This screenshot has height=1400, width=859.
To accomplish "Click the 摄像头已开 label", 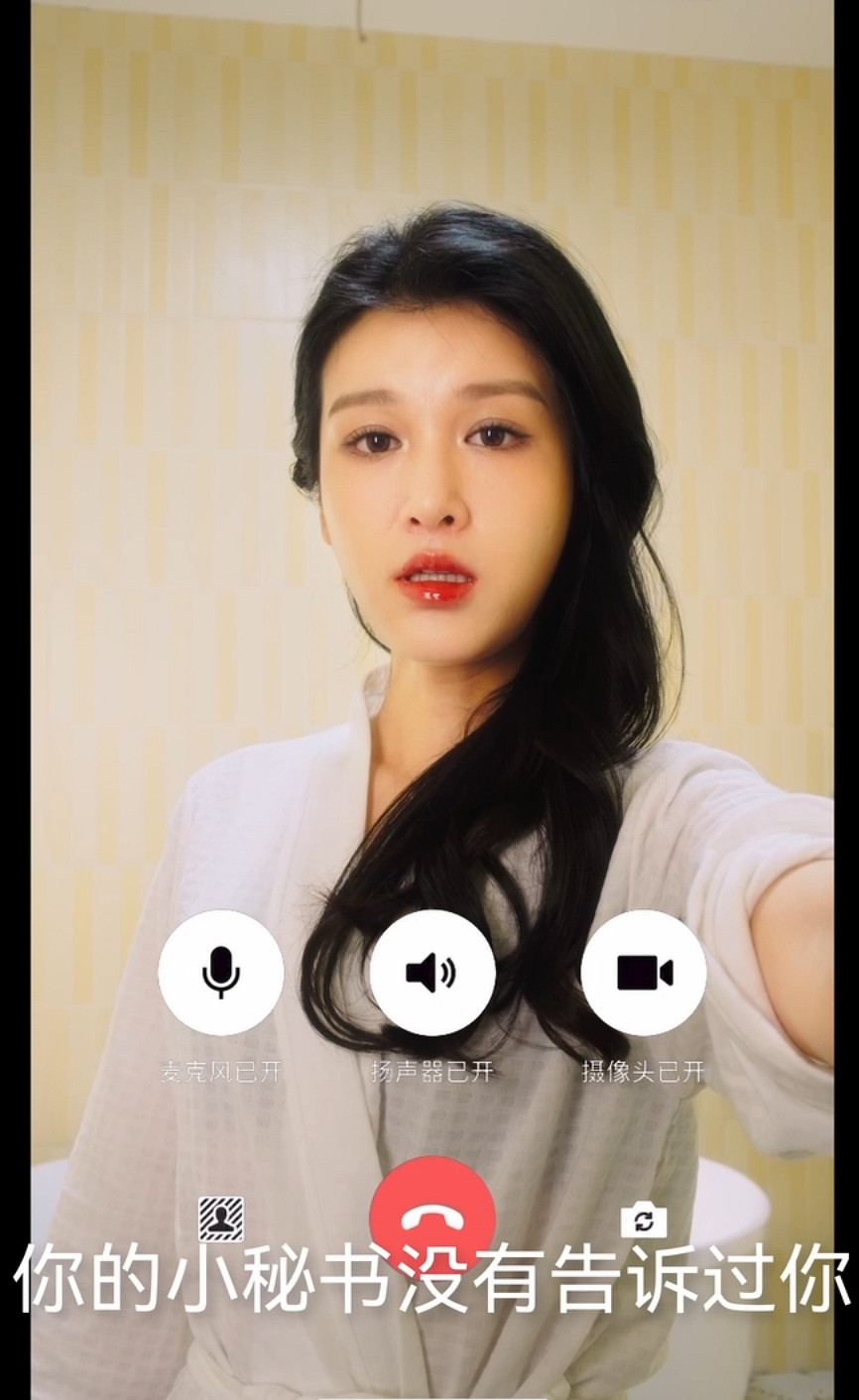I will coord(643,1071).
